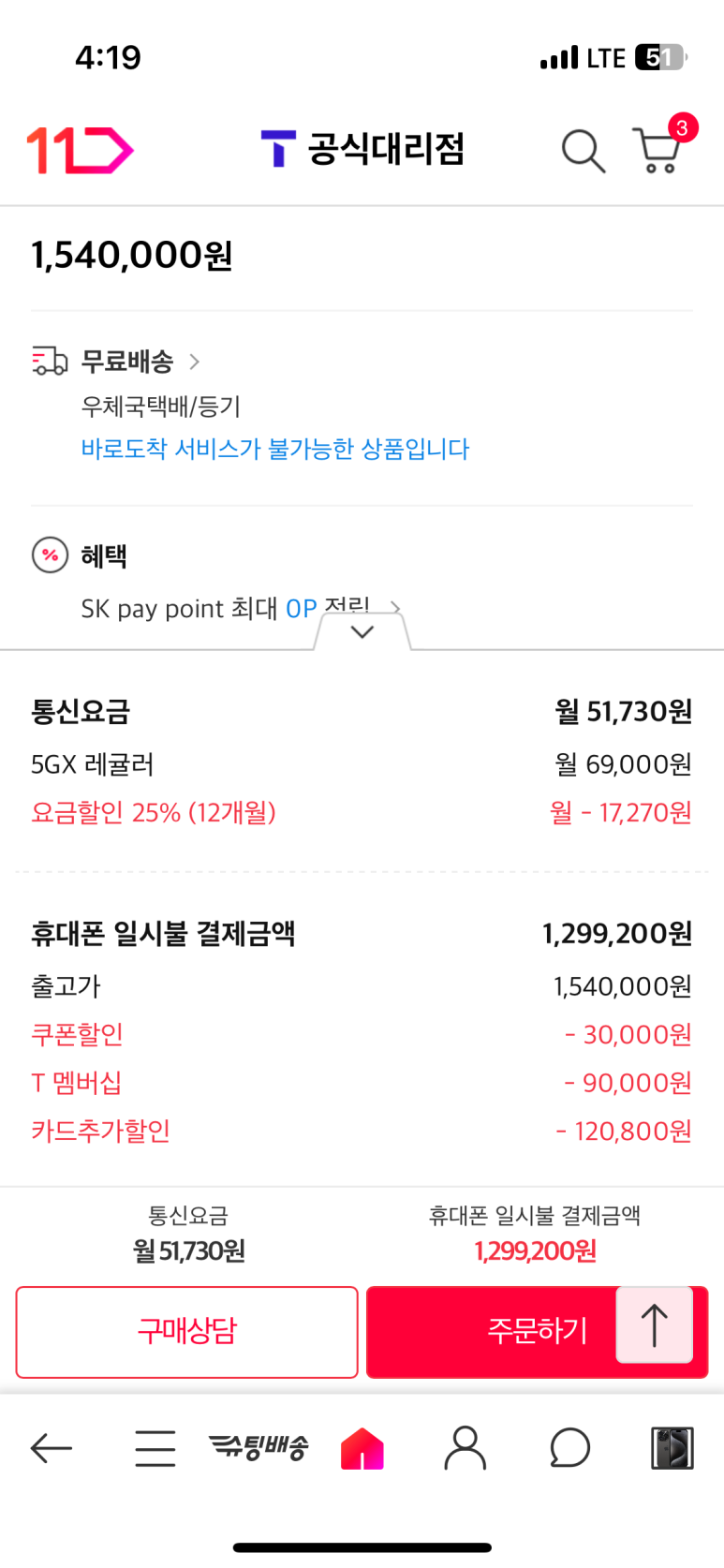Tap 주문하기 to order
Viewport: 724px width, 1568px height.
coord(537,1331)
